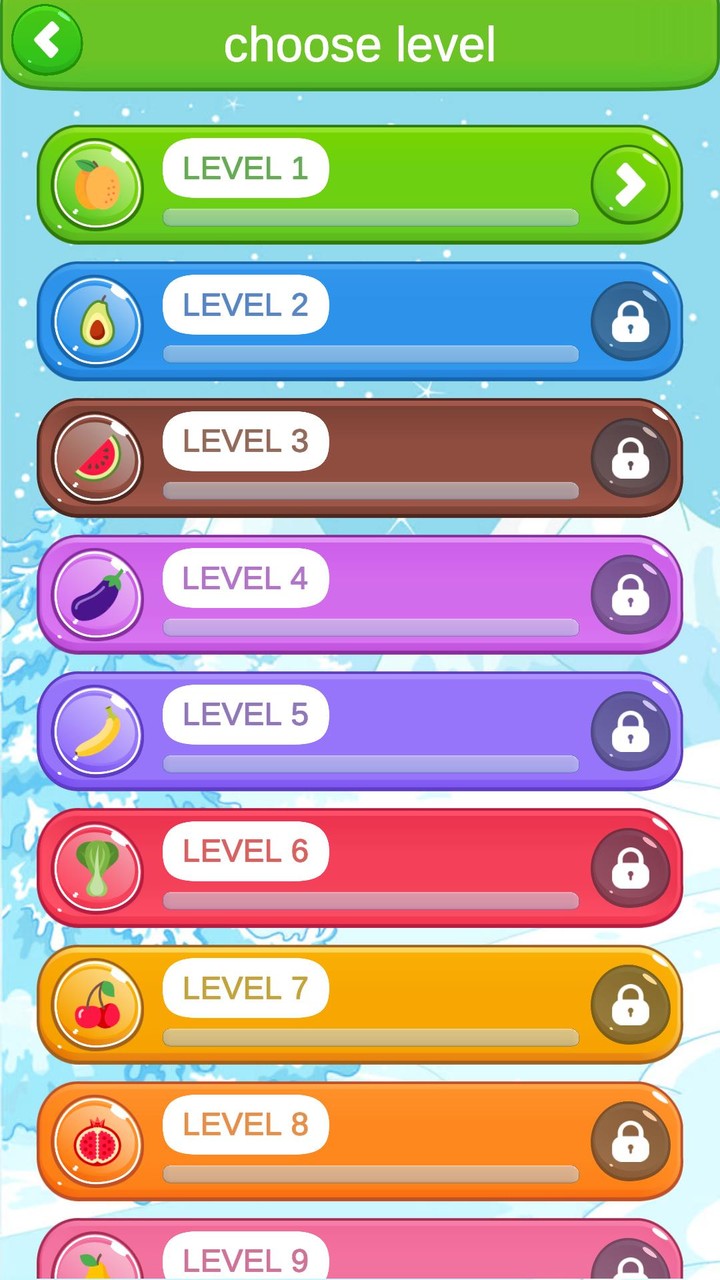Image resolution: width=720 pixels, height=1280 pixels.
Task: Select the locked Level 2 row
Action: click(x=360, y=321)
